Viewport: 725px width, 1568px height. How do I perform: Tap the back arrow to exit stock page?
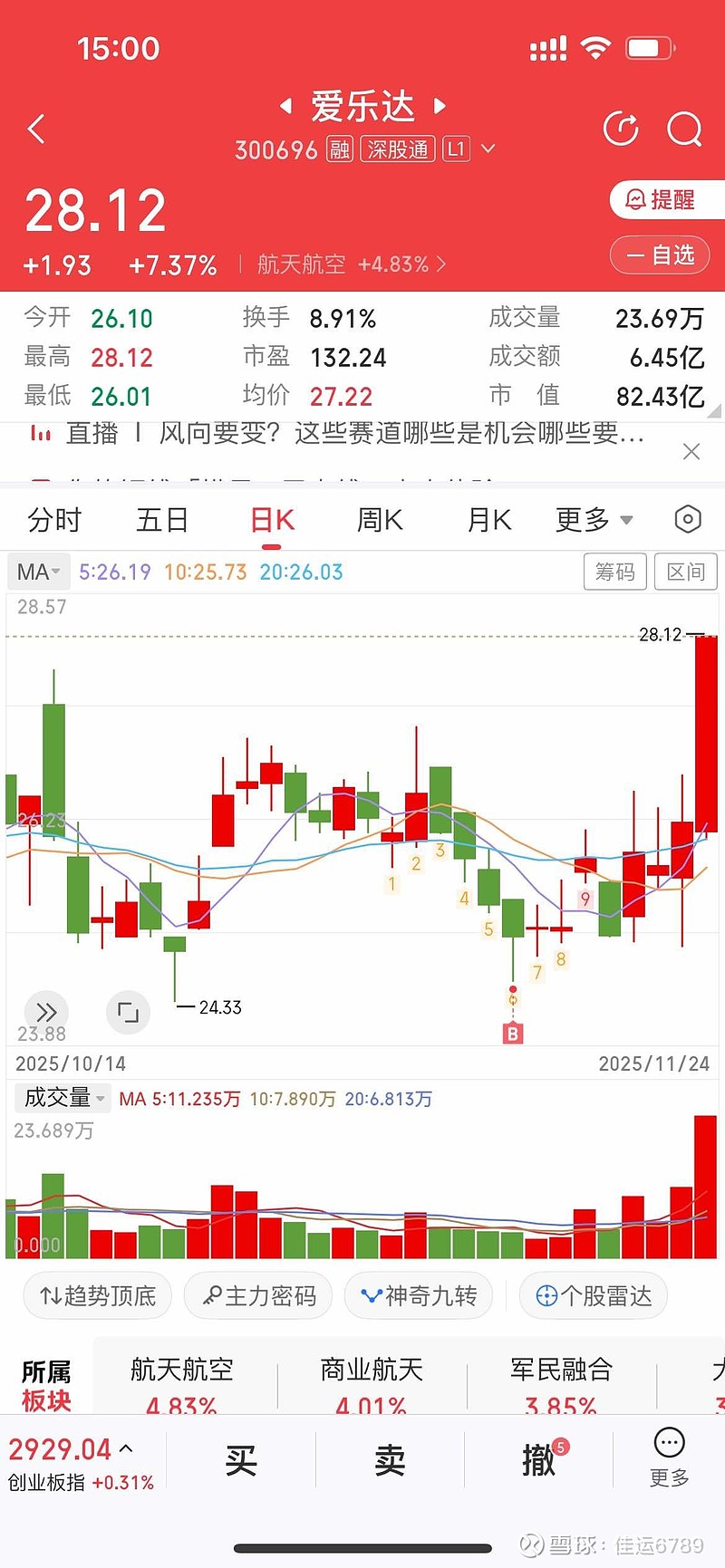coord(36,129)
